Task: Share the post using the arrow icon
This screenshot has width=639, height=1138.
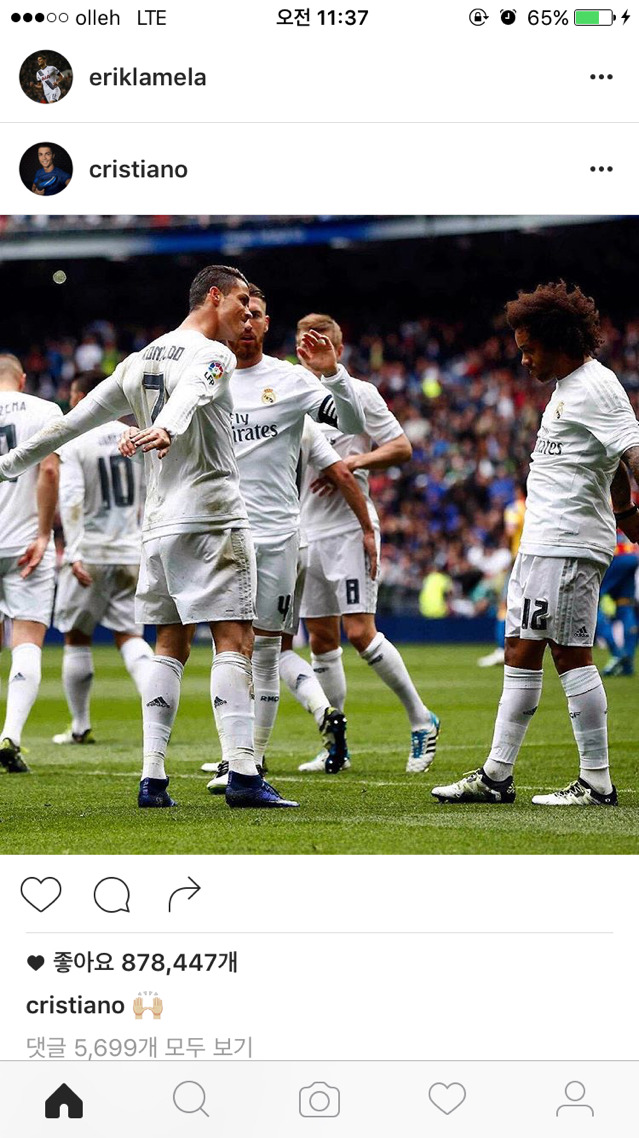Action: [184, 893]
